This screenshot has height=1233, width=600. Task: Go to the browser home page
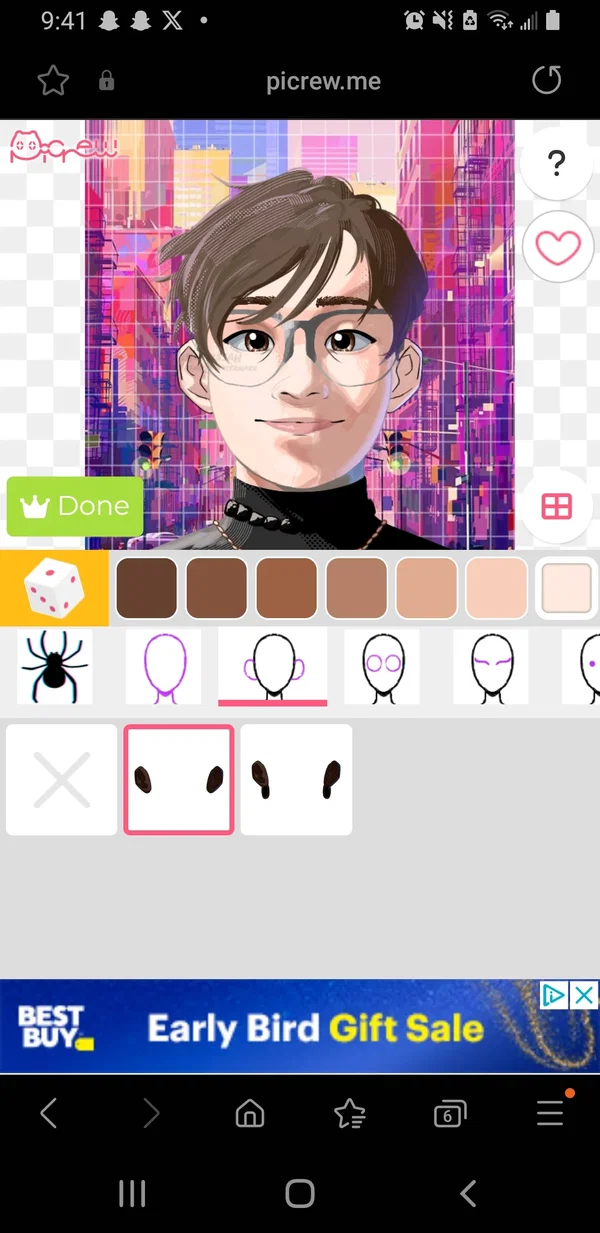tap(250, 1114)
